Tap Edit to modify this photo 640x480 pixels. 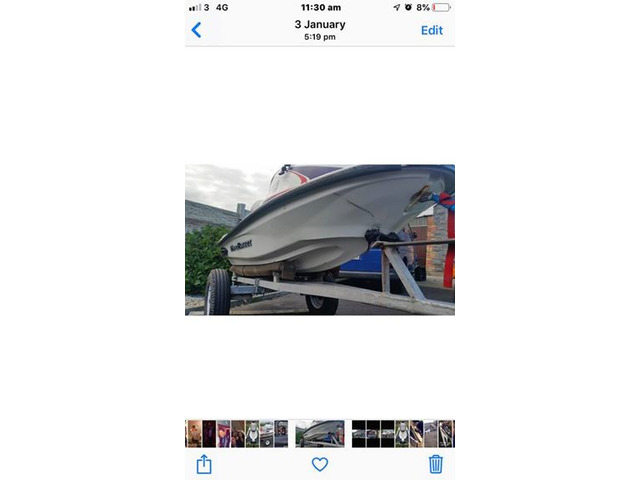pos(431,30)
